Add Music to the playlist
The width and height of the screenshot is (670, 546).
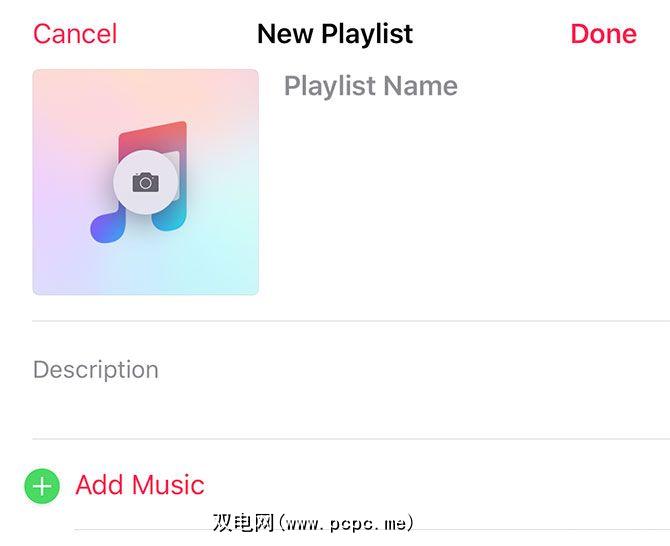pos(139,486)
